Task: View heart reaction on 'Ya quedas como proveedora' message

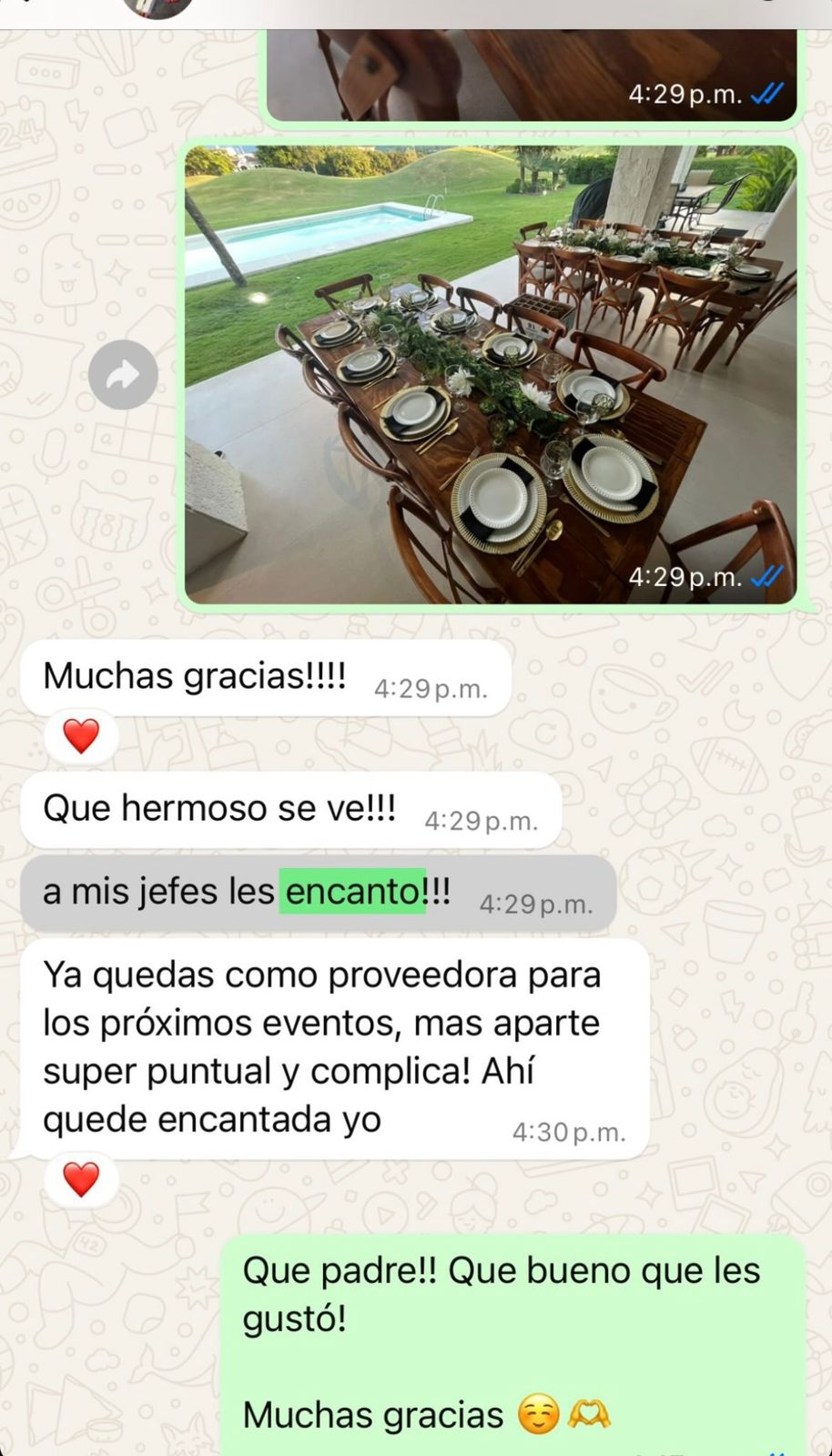Action: click(81, 1179)
